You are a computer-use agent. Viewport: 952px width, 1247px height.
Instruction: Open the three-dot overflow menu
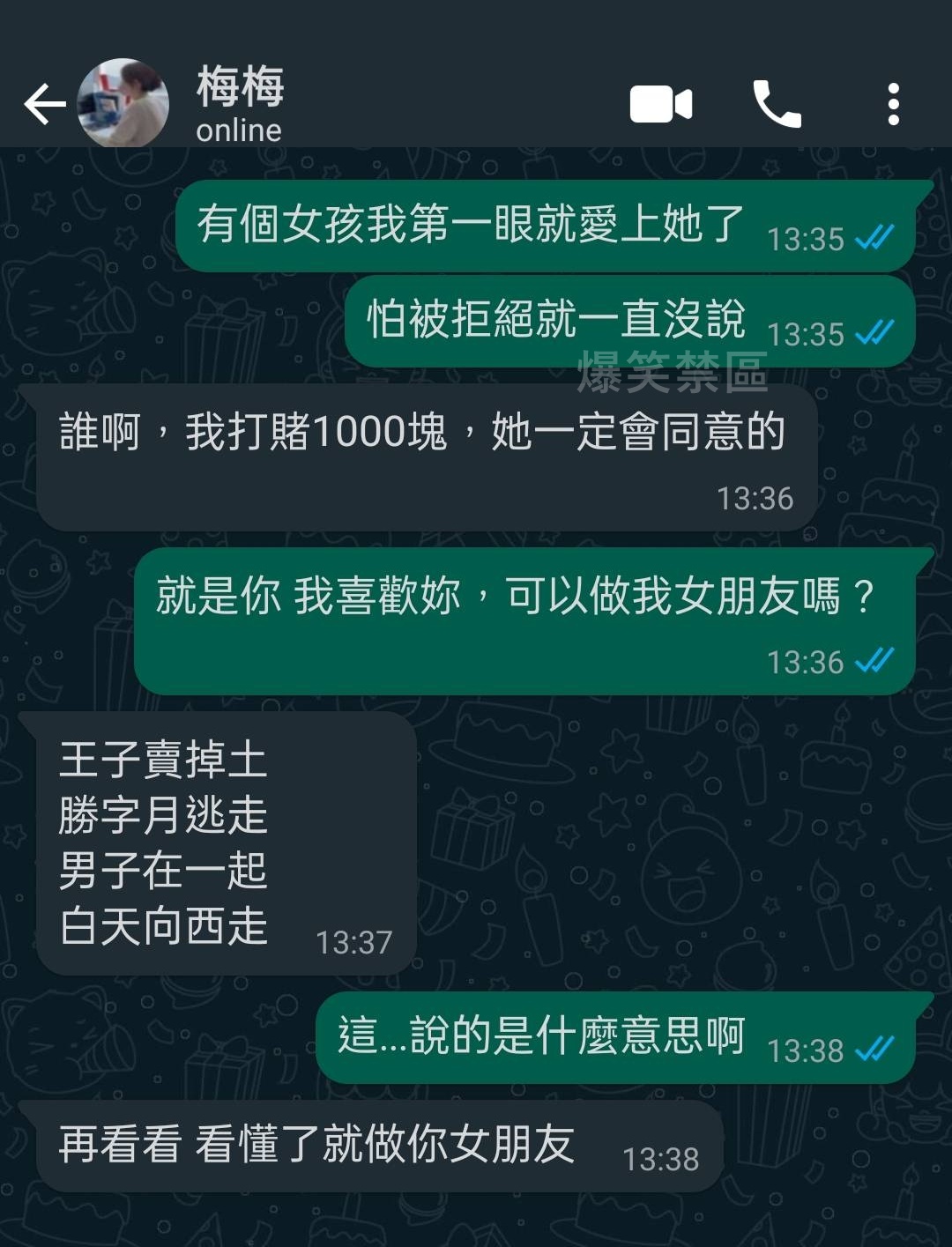(893, 104)
